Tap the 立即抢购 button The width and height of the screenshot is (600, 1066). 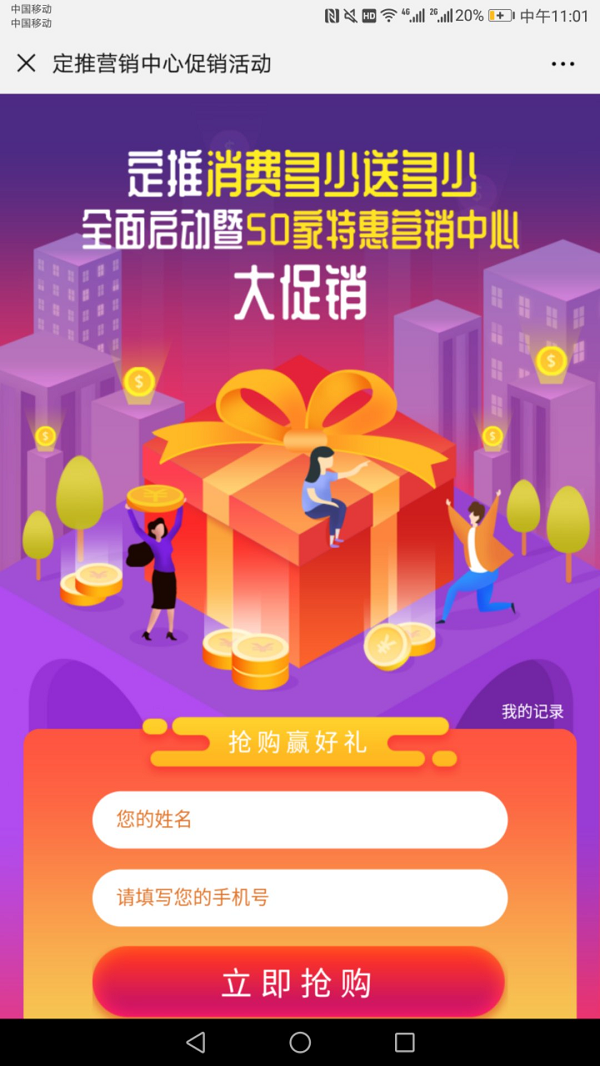pyautogui.click(x=298, y=982)
